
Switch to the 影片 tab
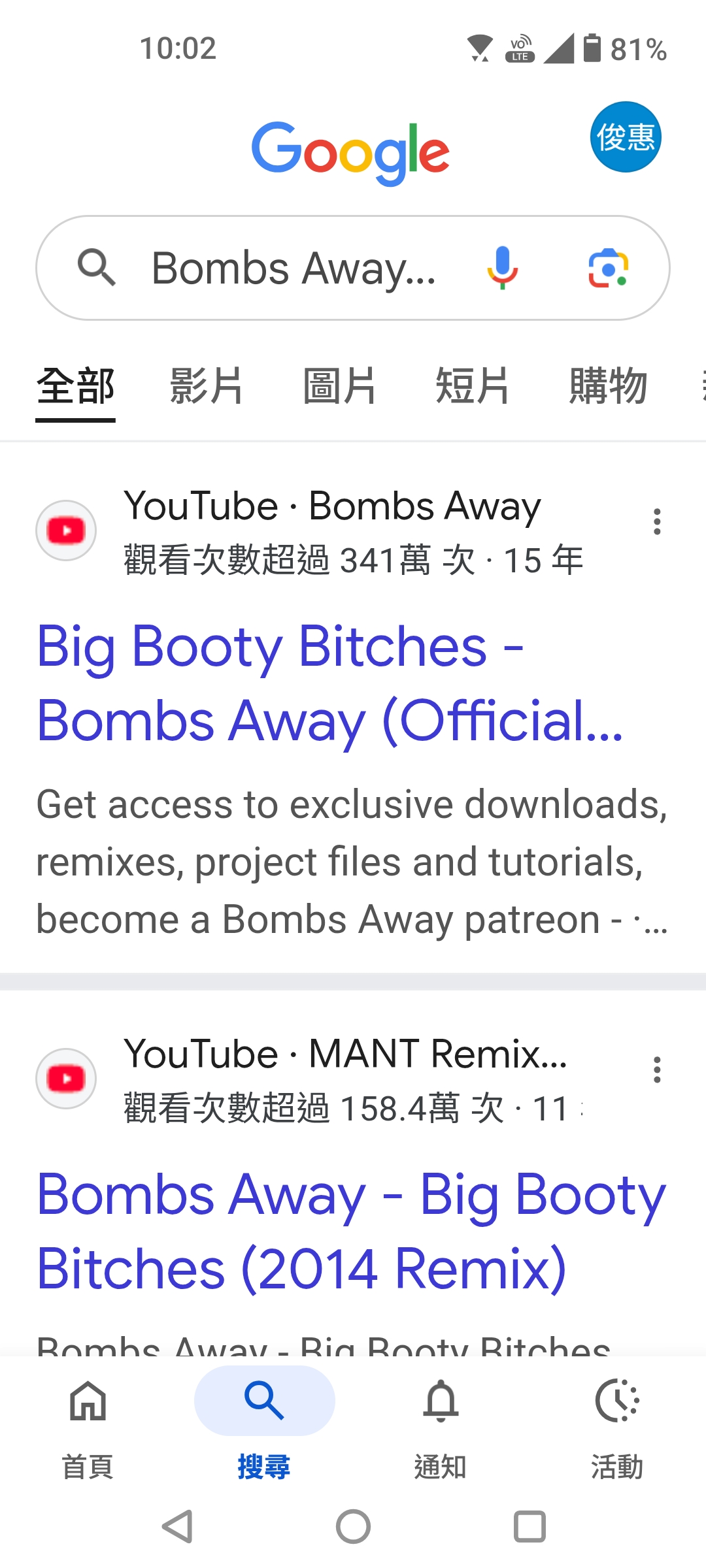coord(207,385)
